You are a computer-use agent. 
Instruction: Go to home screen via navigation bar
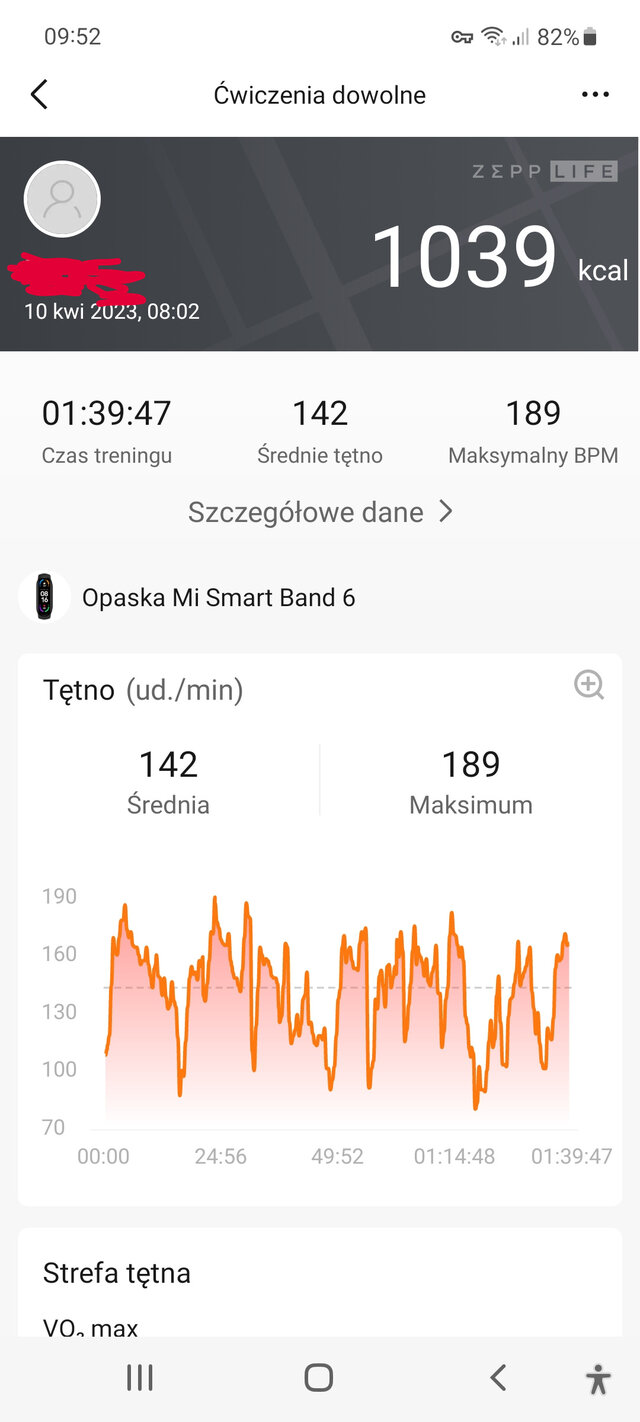[x=319, y=1378]
